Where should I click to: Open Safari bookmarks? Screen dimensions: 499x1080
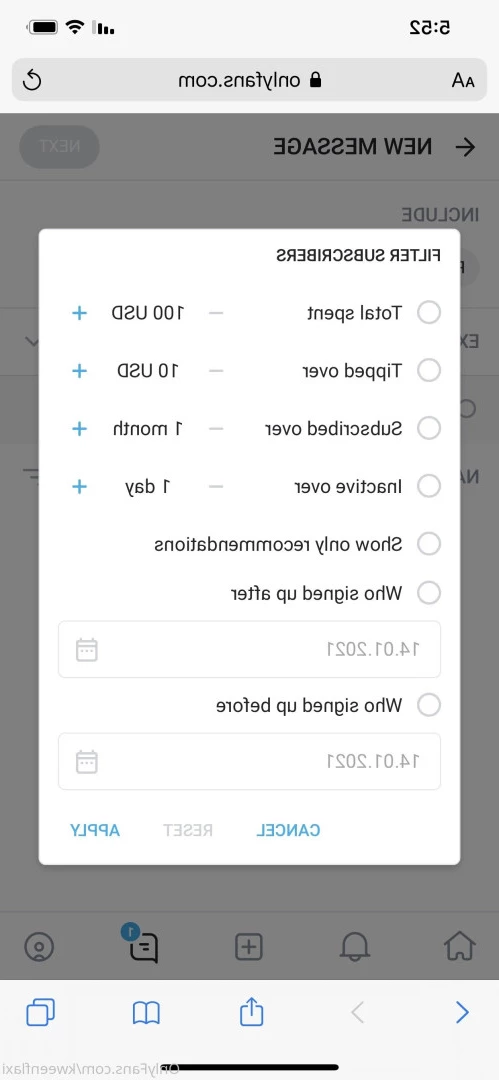pos(146,1012)
